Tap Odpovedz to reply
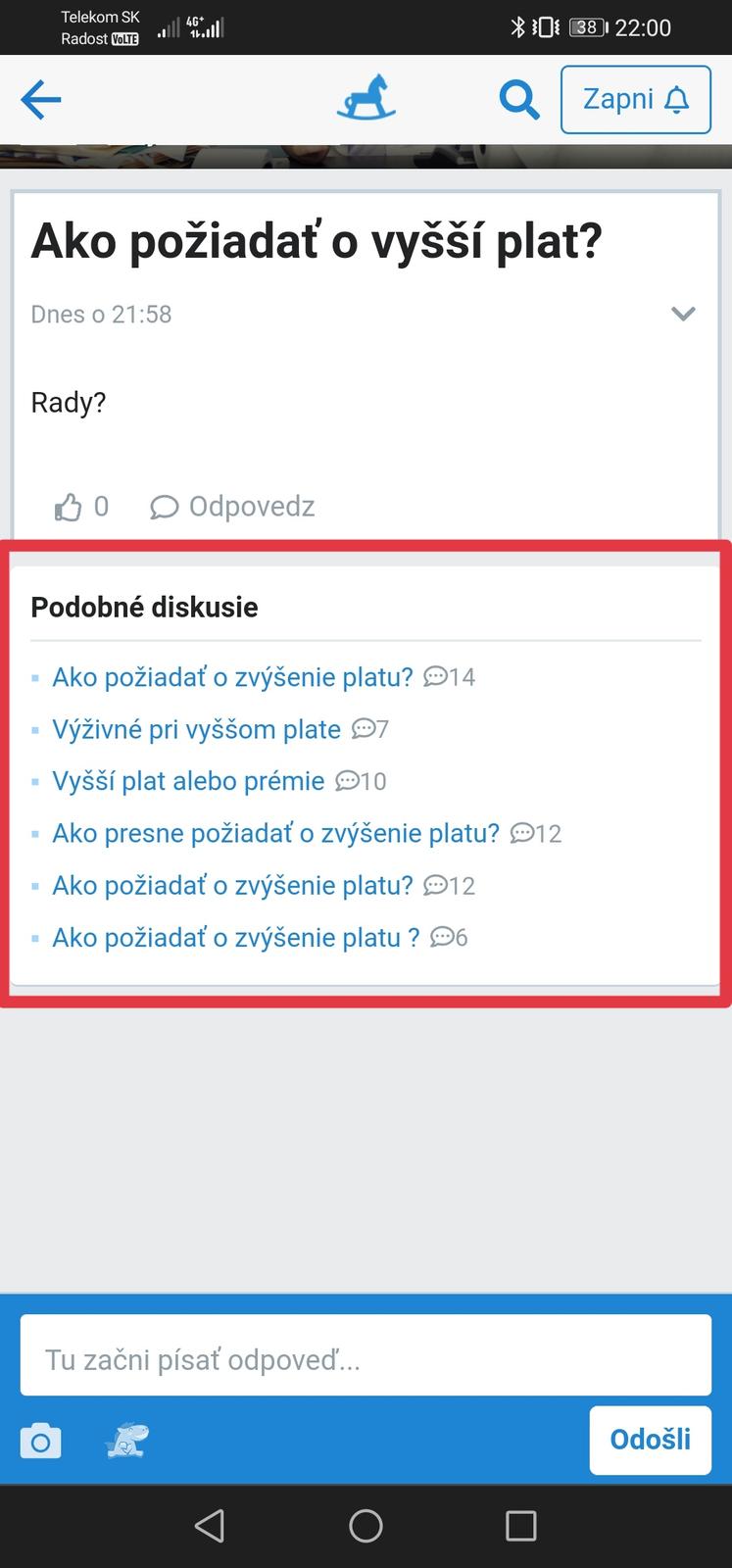This screenshot has height=1568, width=732. click(232, 507)
